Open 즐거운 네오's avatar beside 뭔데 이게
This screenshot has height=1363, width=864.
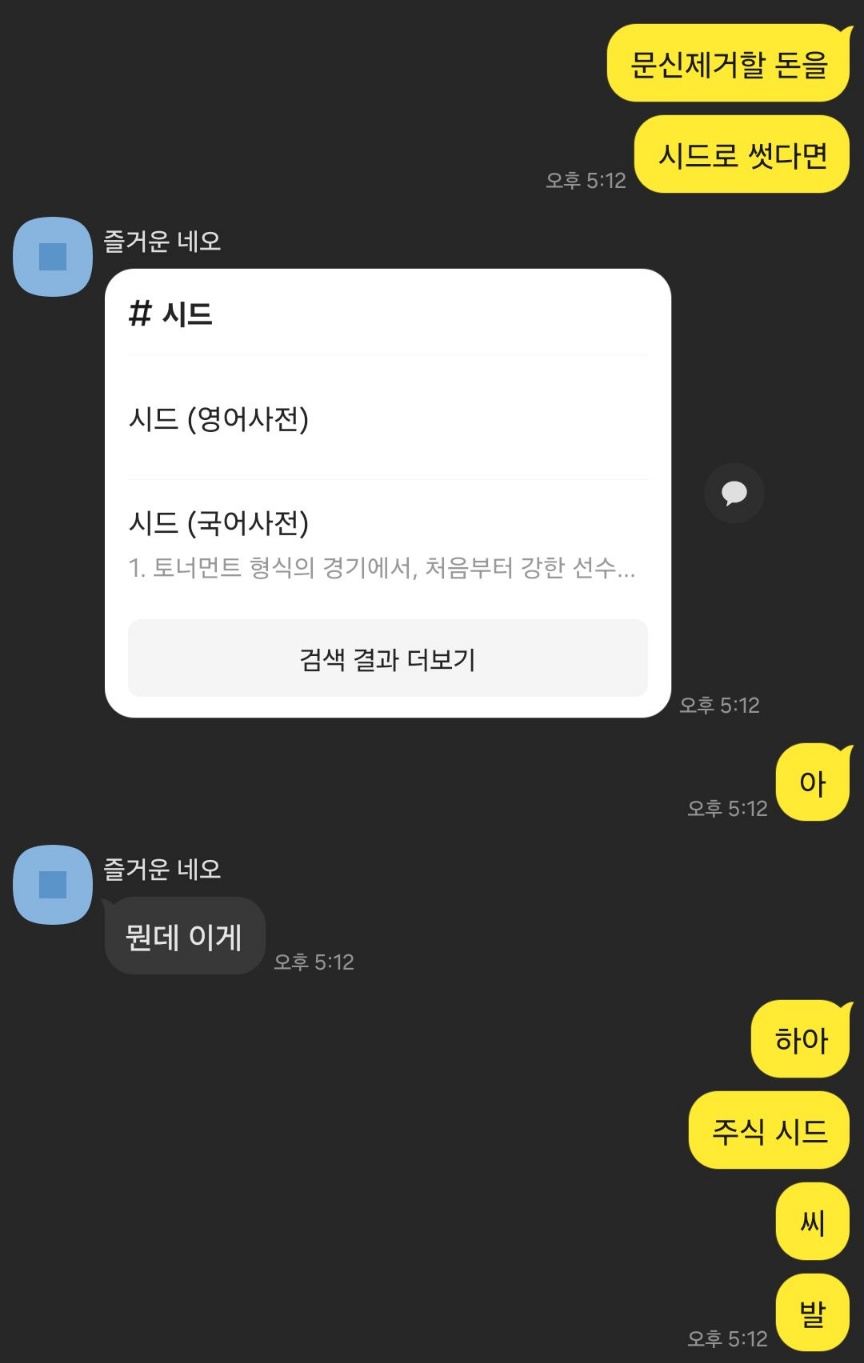pyautogui.click(x=53, y=884)
